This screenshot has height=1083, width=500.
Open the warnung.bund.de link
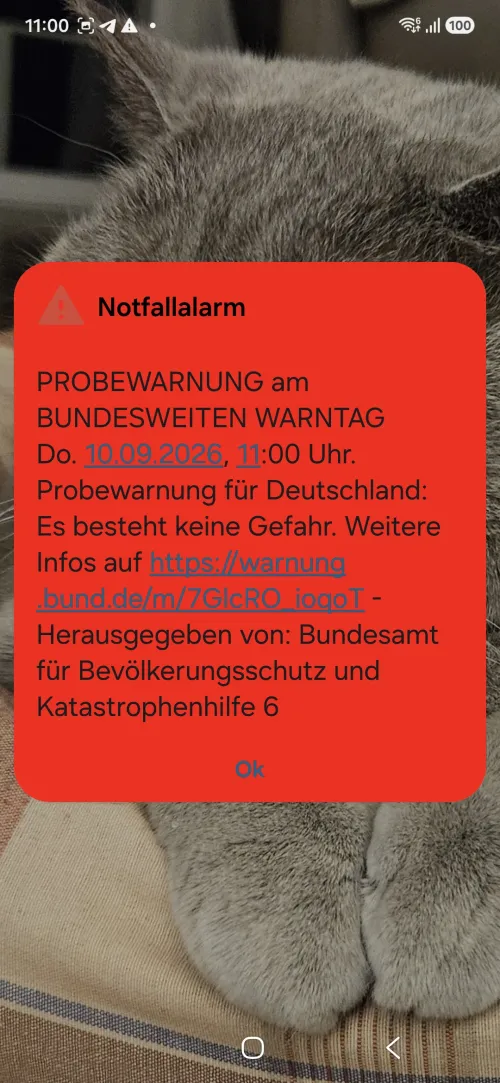point(200,582)
